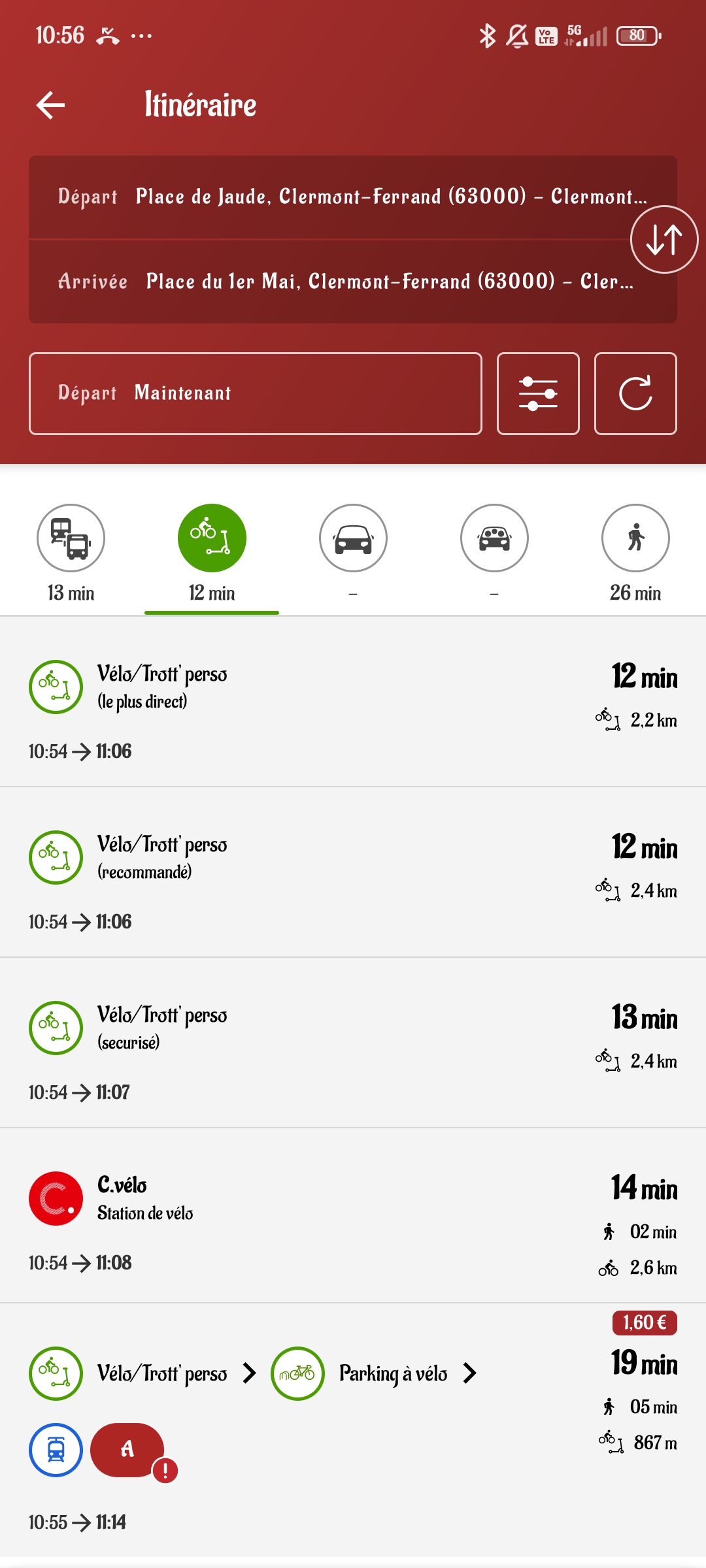Image resolution: width=706 pixels, height=1568 pixels.
Task: Open the securisé bike route
Action: click(353, 1043)
